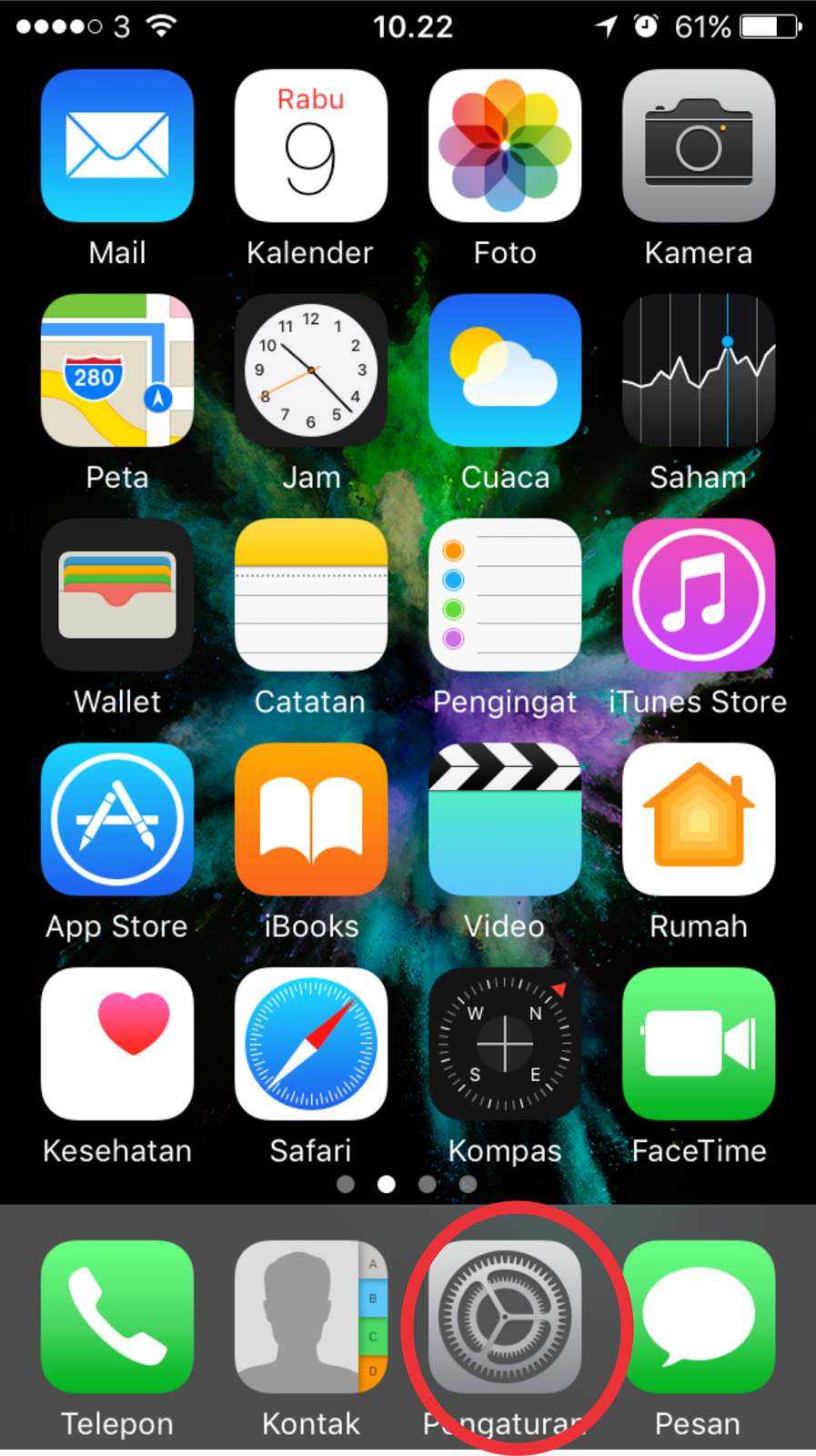Open the Rumah home app
This screenshot has height=1456, width=816.
pos(699,819)
